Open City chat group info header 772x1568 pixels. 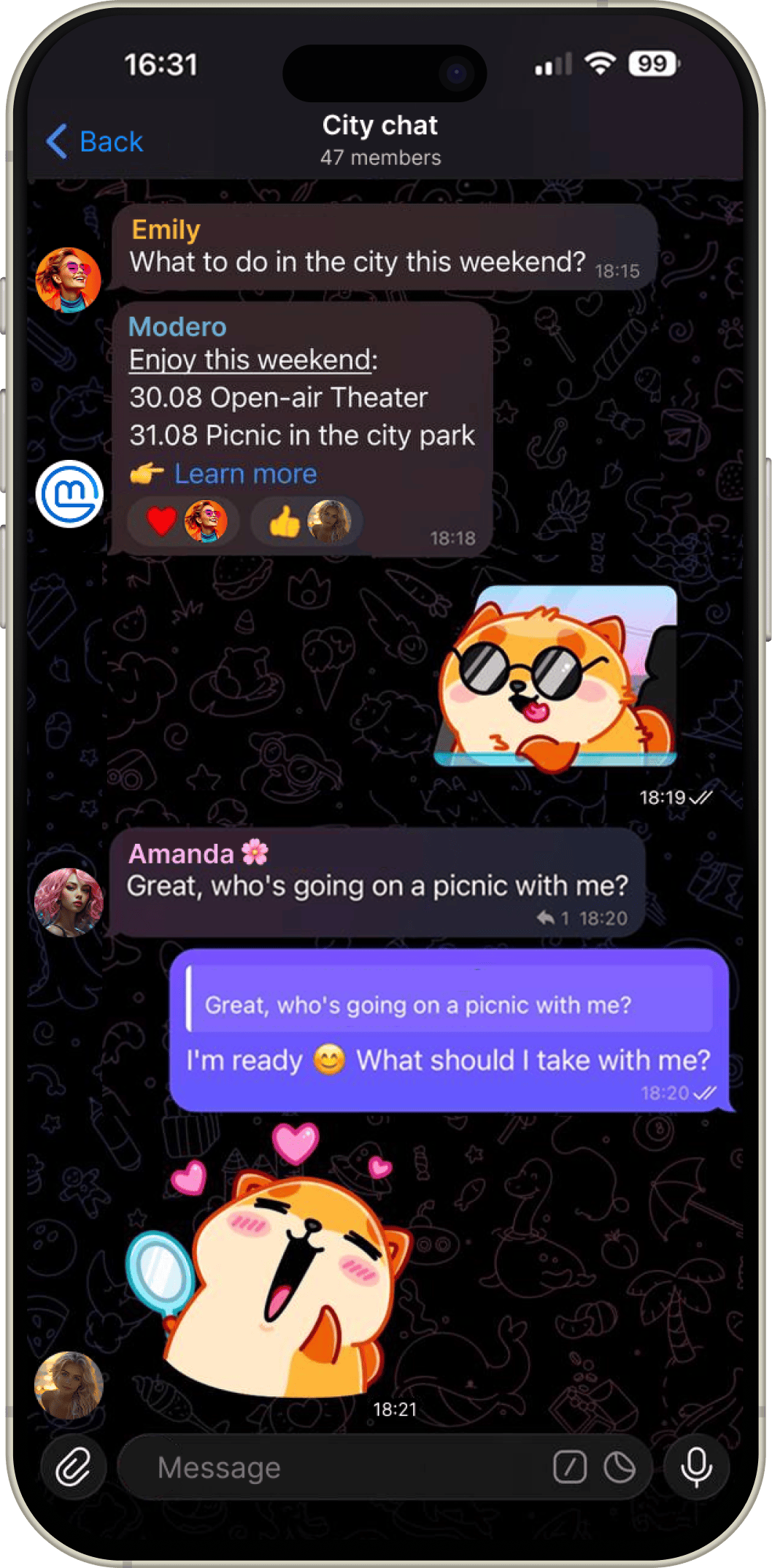pyautogui.click(x=380, y=139)
